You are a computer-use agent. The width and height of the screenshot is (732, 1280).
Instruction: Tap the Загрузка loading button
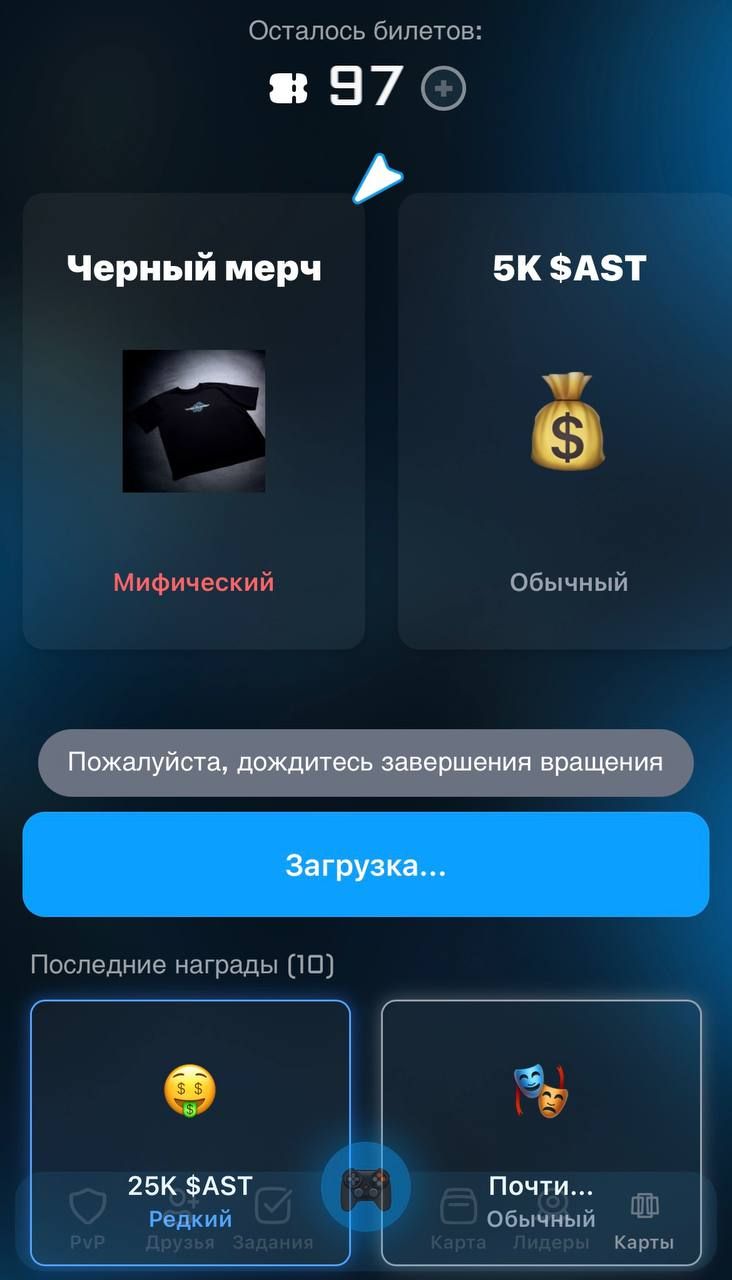[x=366, y=862]
